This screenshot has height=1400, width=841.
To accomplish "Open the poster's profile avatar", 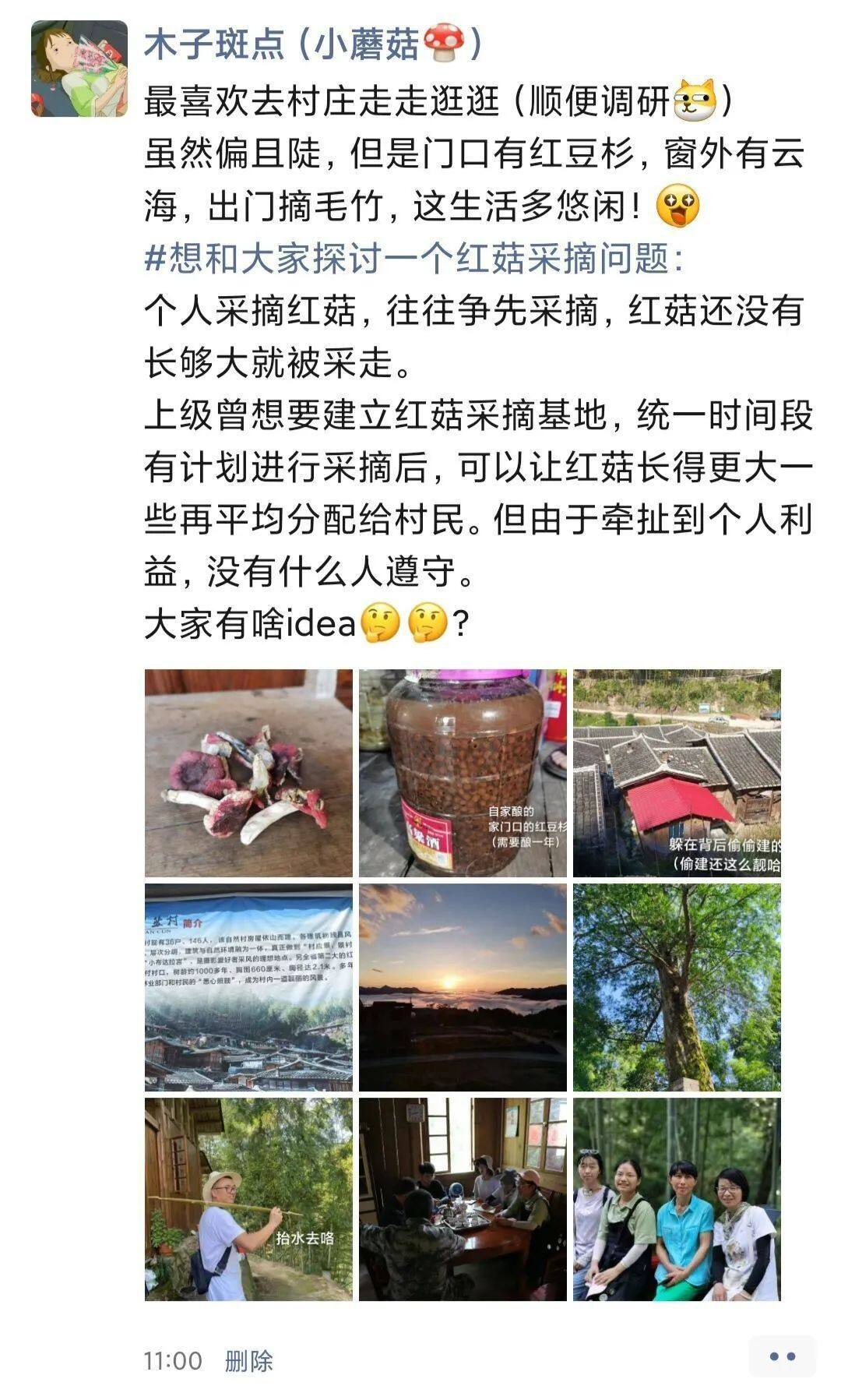I will [x=79, y=69].
